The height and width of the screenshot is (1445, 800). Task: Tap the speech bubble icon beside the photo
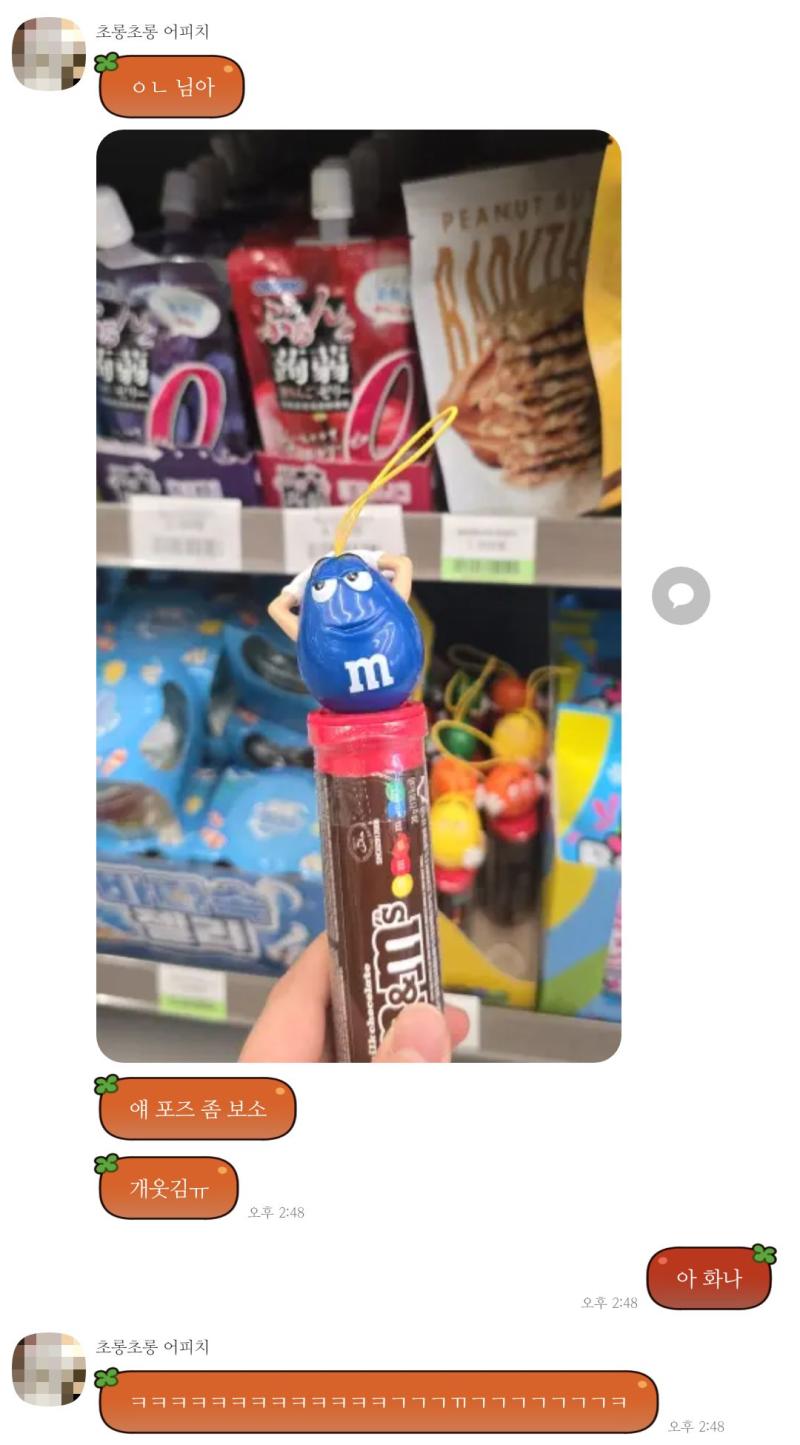coord(681,596)
